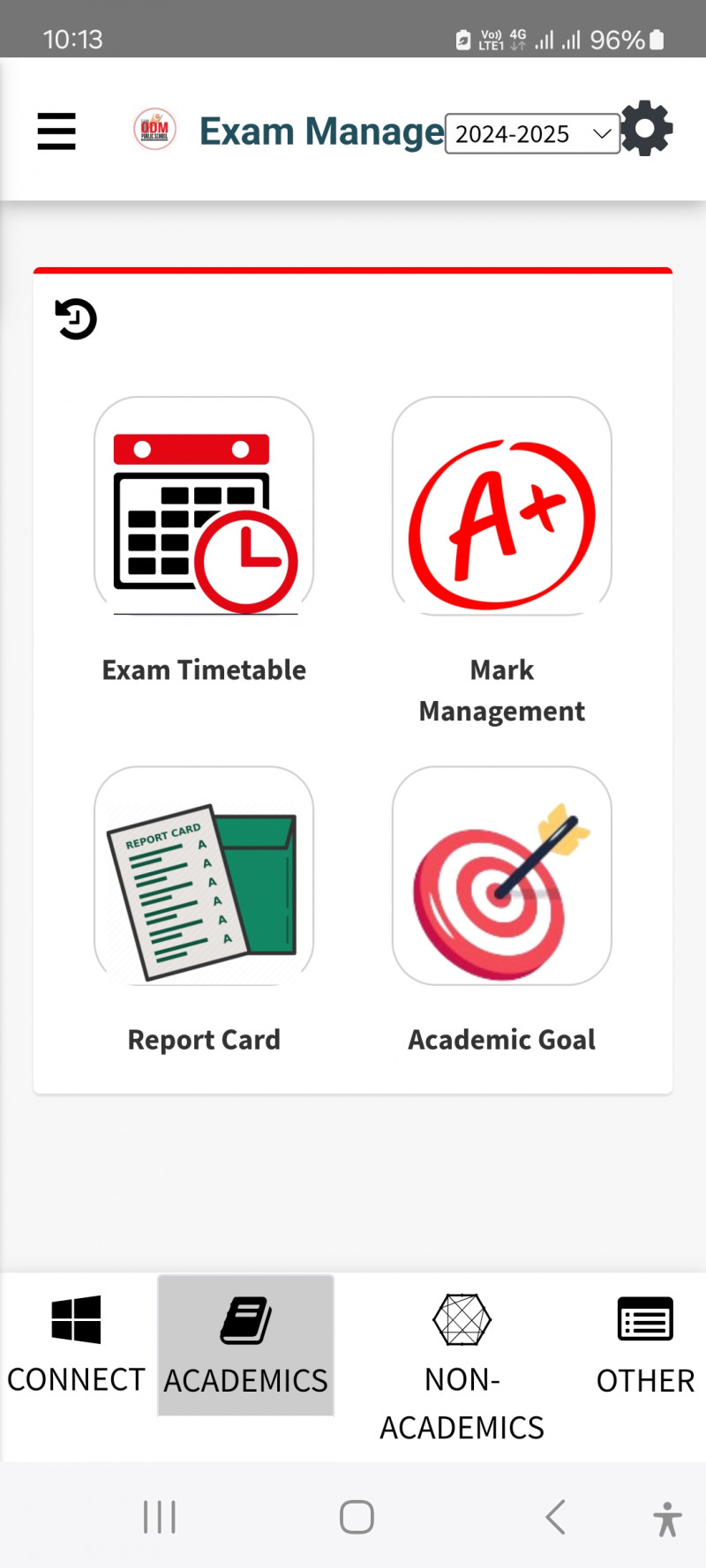Open the hamburger drawer menu
Image resolution: width=706 pixels, height=1568 pixels.
coord(56,131)
